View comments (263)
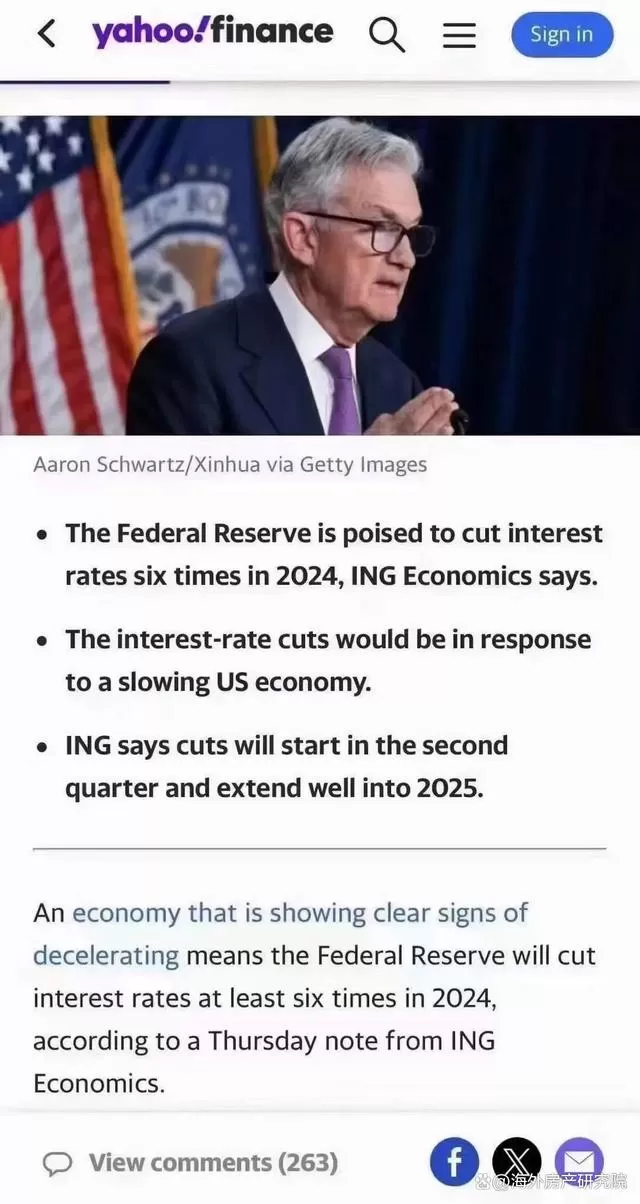 coord(192,1163)
